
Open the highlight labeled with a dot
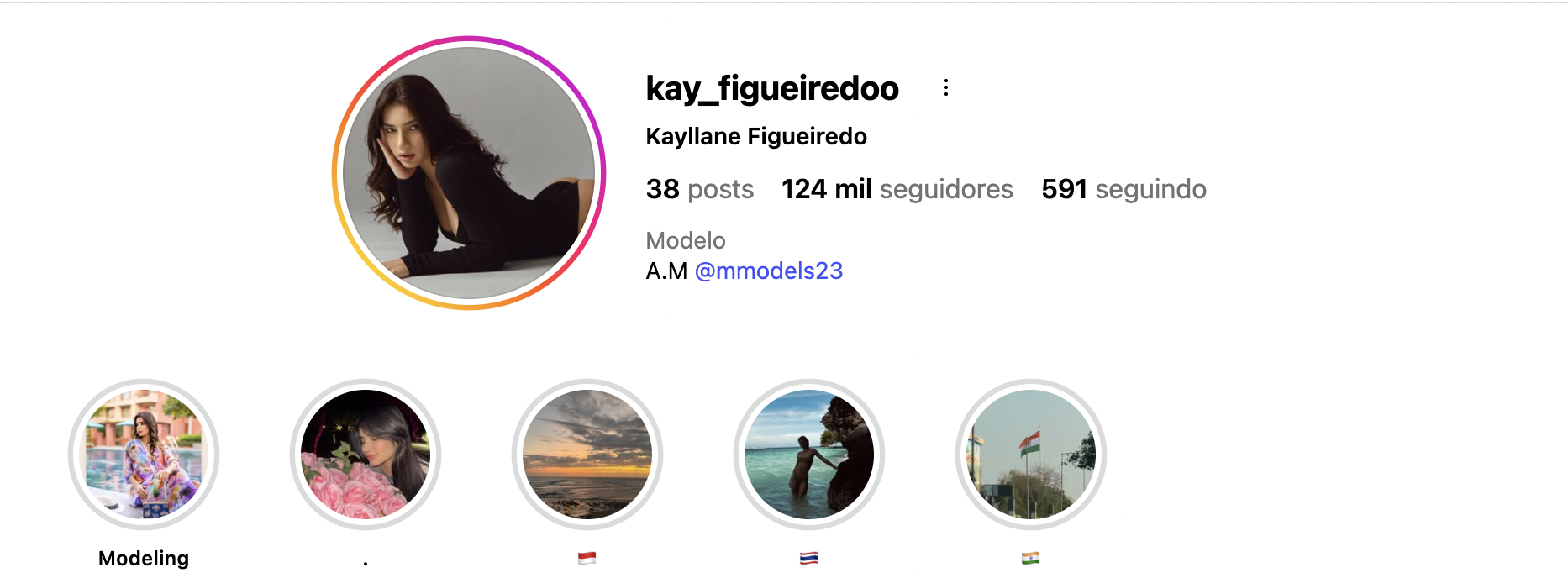366,455
